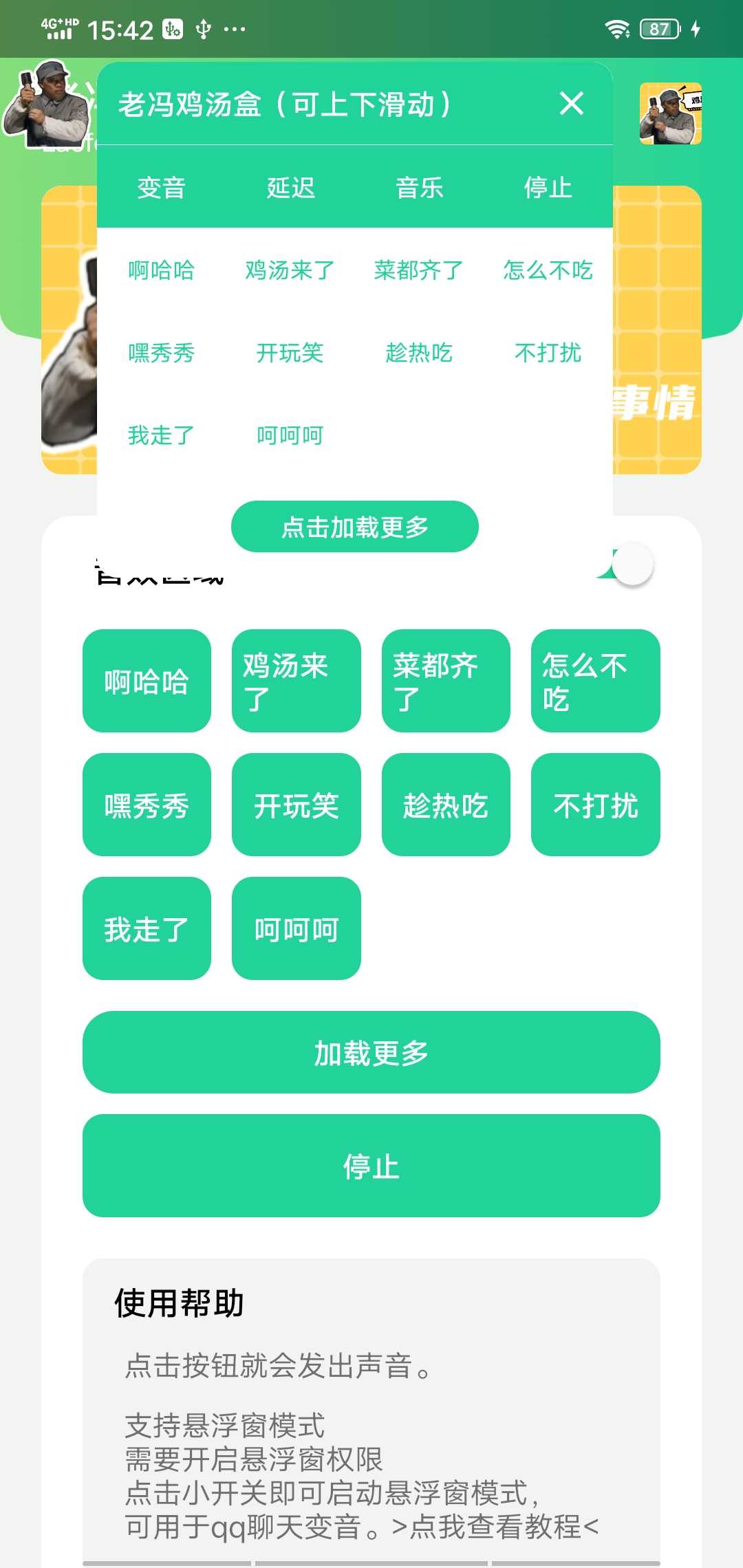Play the 啊哈哈 sound

tap(147, 681)
